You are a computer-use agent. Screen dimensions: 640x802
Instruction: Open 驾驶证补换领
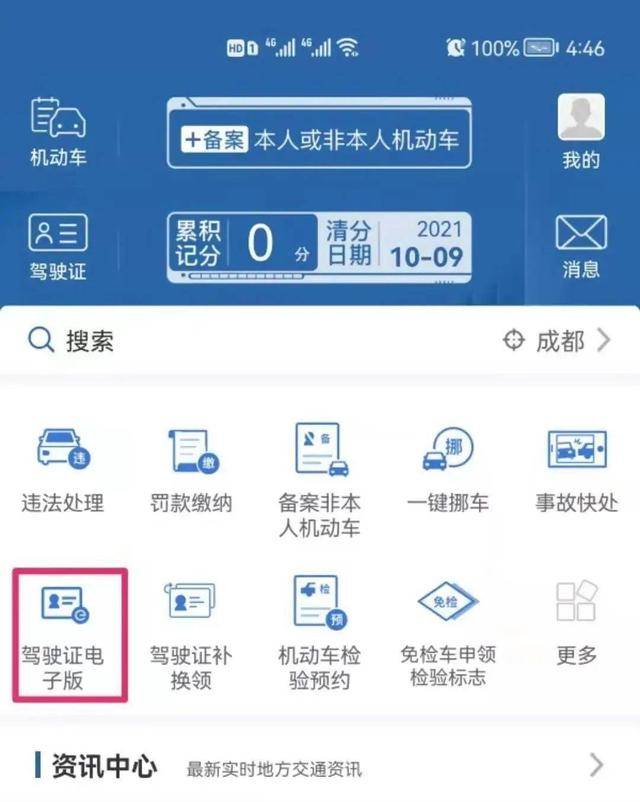pyautogui.click(x=191, y=632)
